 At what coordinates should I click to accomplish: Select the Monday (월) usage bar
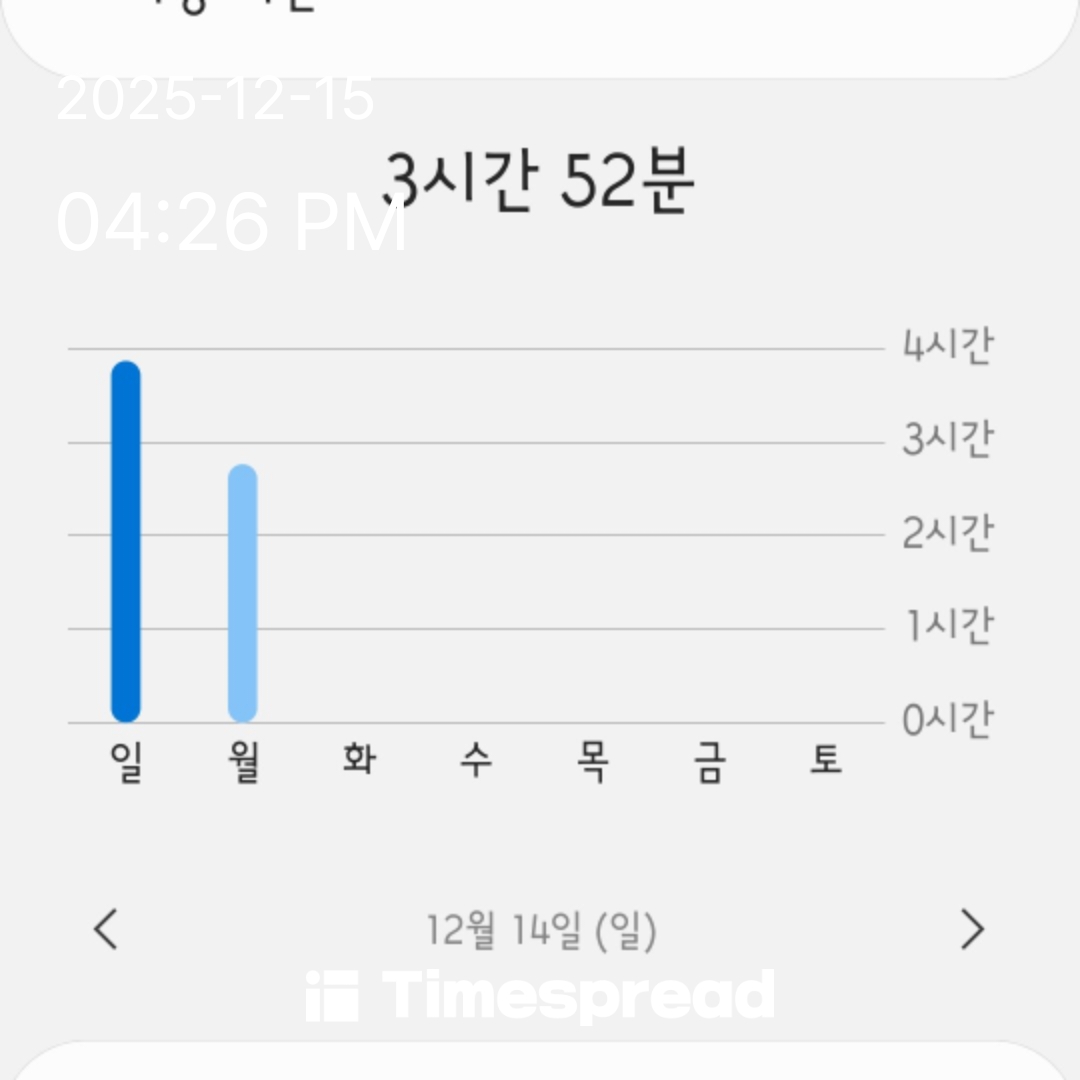pos(243,593)
